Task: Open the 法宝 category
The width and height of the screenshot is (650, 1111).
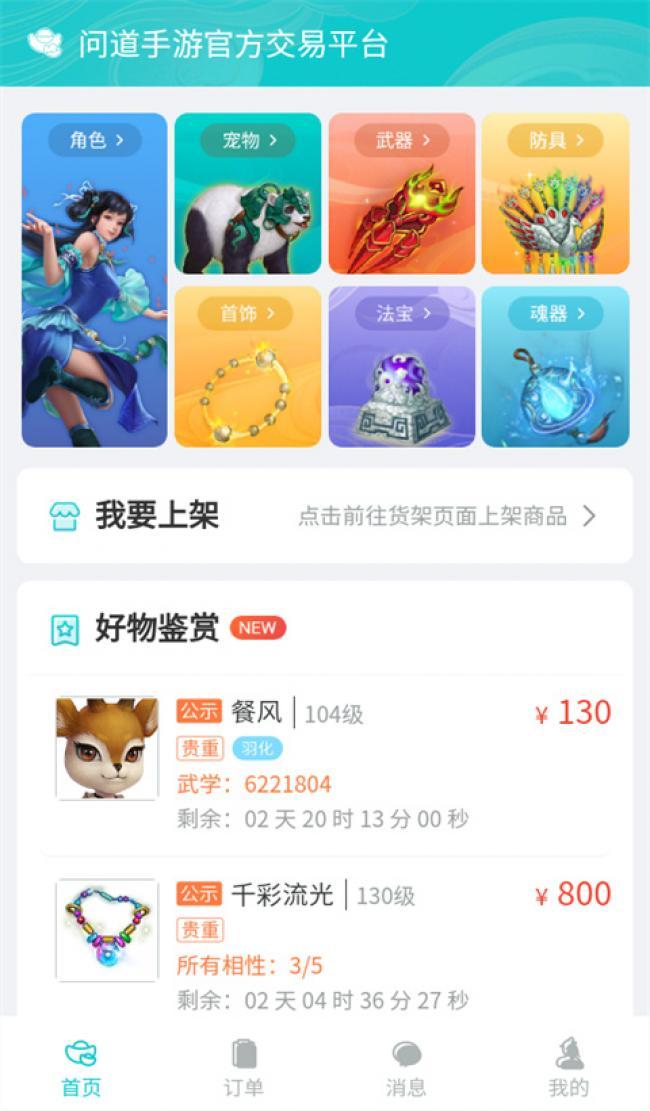Action: click(x=402, y=367)
